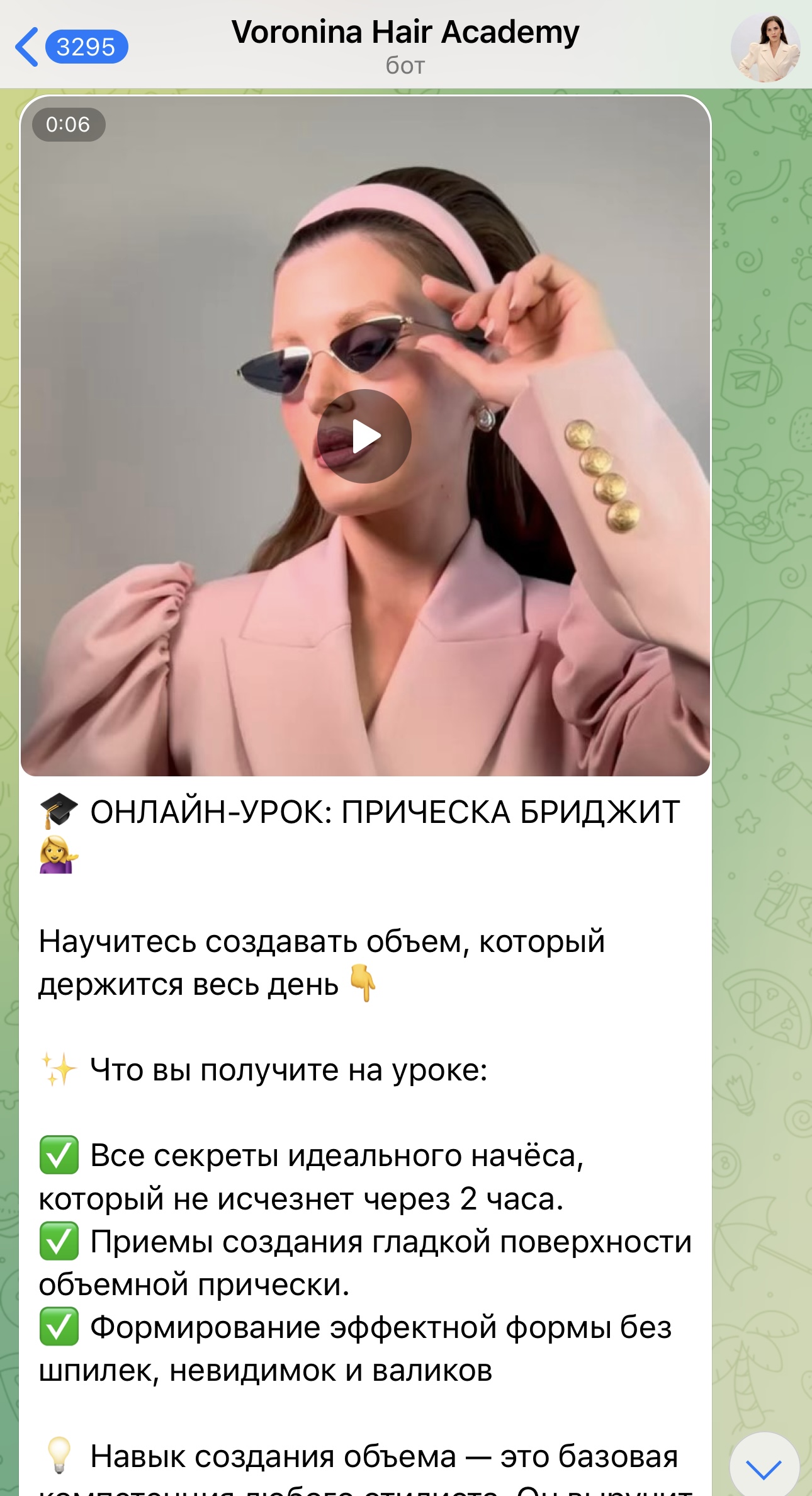Open Voronina Hair Academy bot profile avatar
The image size is (812, 1496).
point(765,48)
